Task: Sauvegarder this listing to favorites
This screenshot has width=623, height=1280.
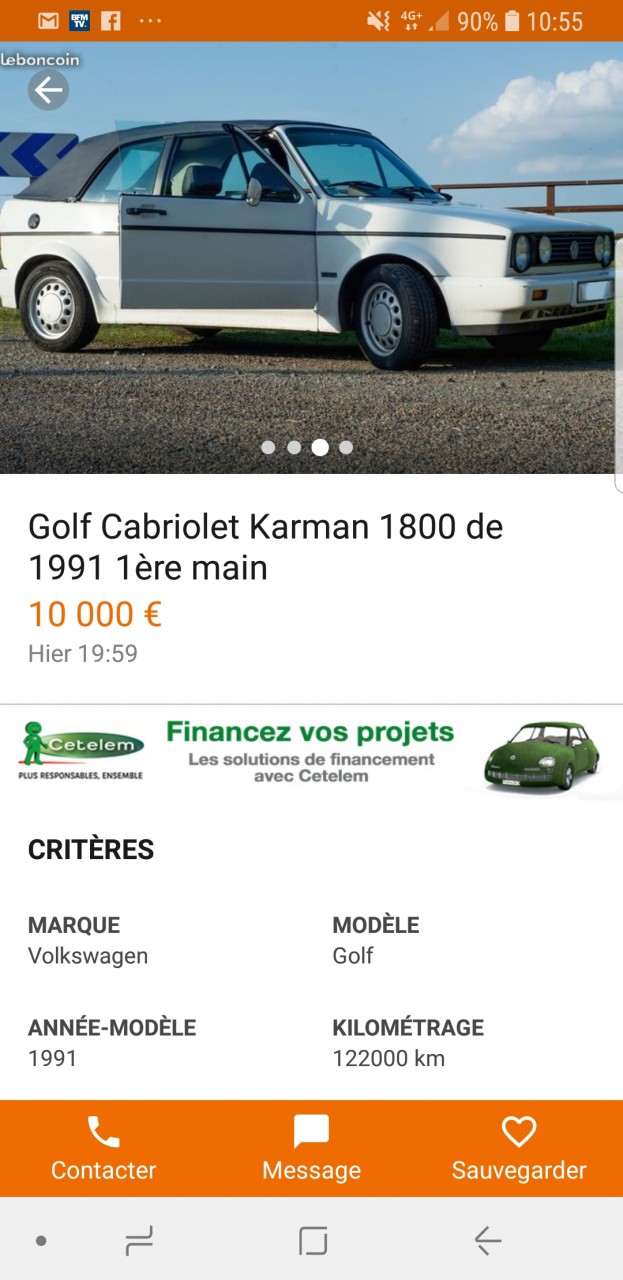Action: (x=518, y=1149)
